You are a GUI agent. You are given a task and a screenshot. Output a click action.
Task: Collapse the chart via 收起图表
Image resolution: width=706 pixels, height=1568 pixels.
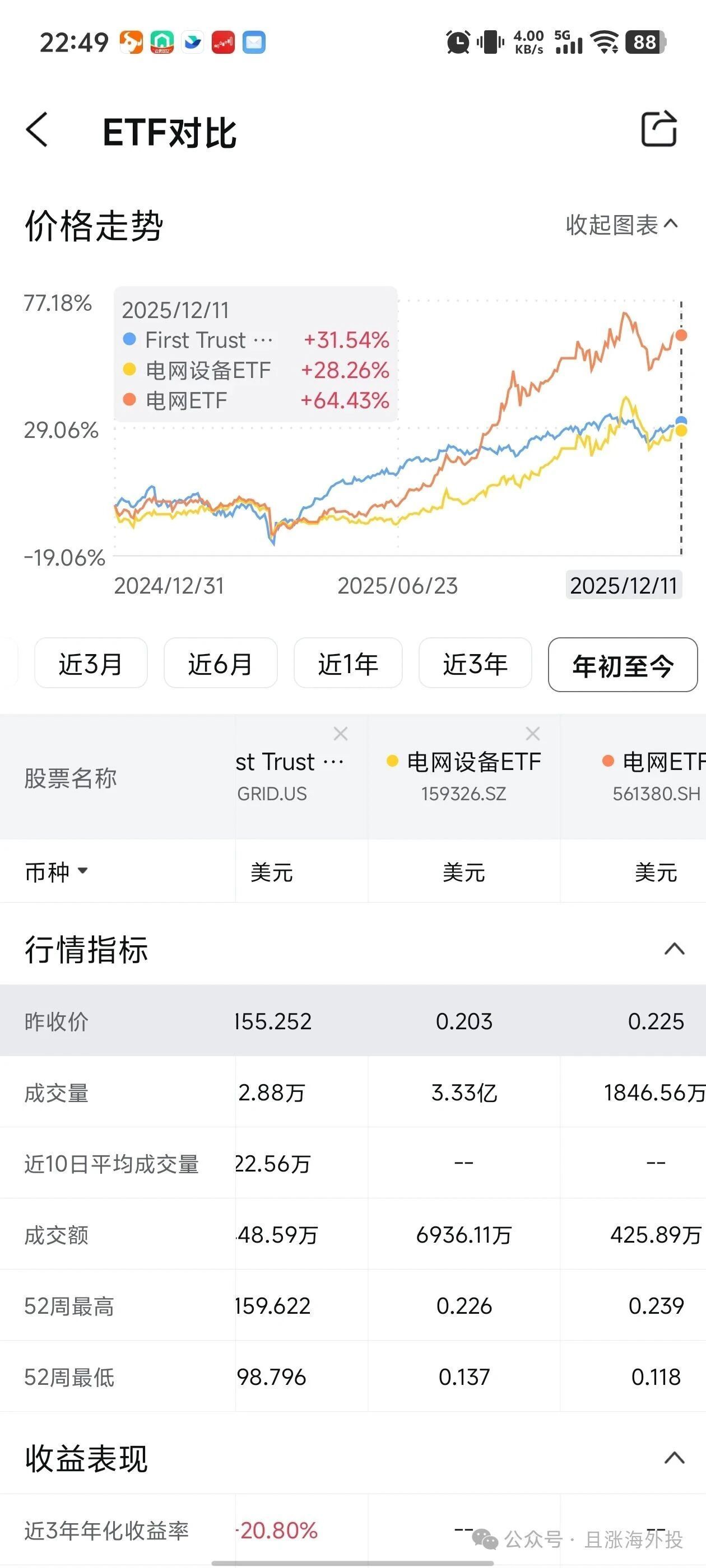(621, 225)
